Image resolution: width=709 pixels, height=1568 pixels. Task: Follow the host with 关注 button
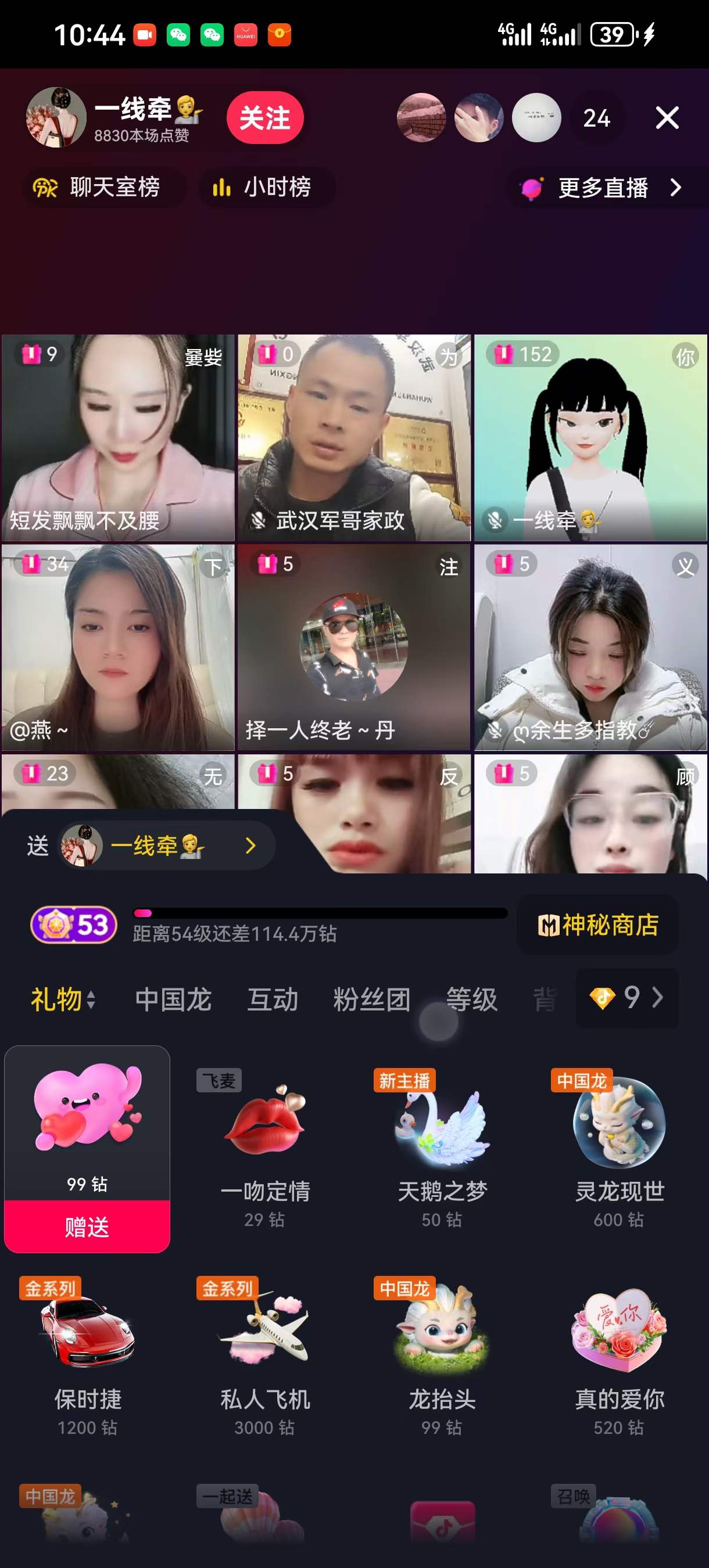[265, 117]
